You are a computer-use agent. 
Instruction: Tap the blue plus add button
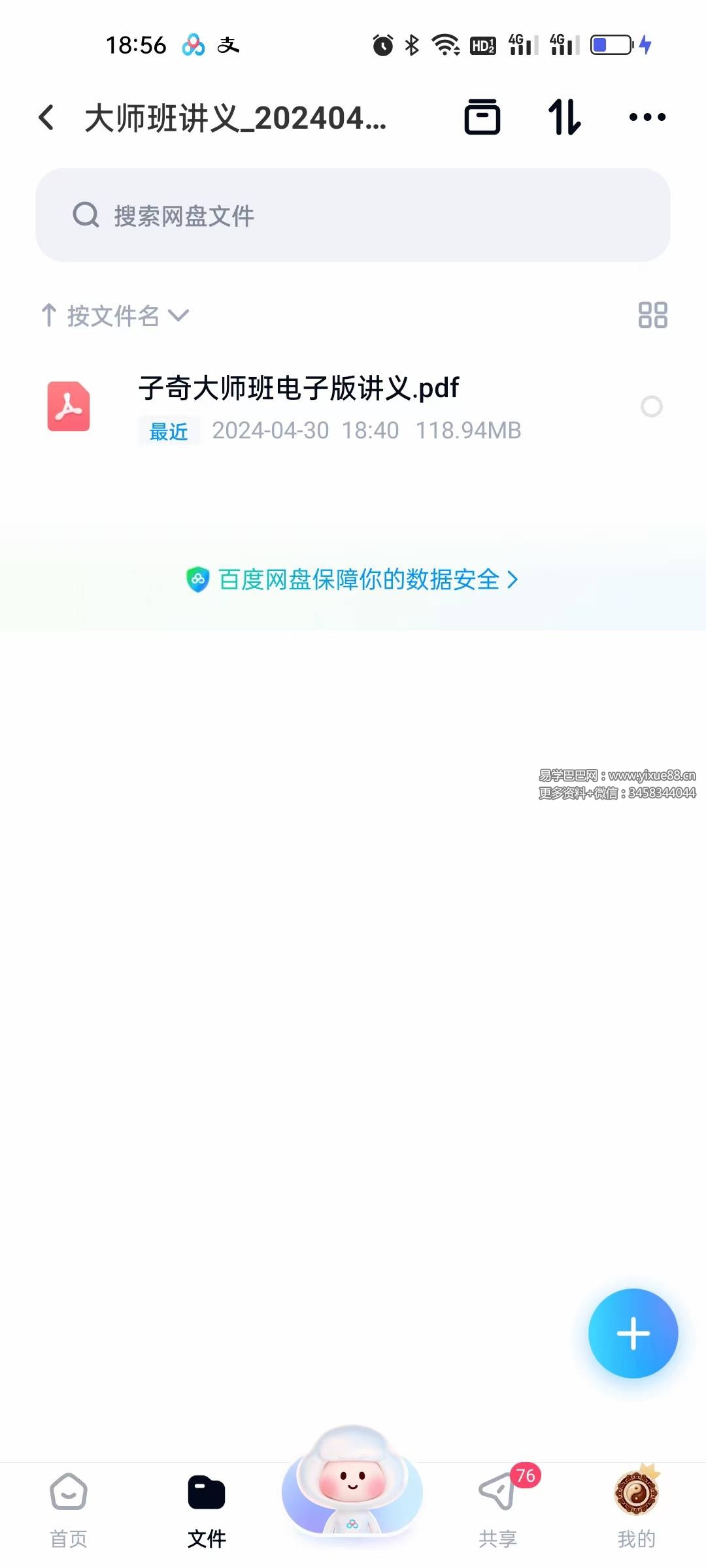point(633,1333)
